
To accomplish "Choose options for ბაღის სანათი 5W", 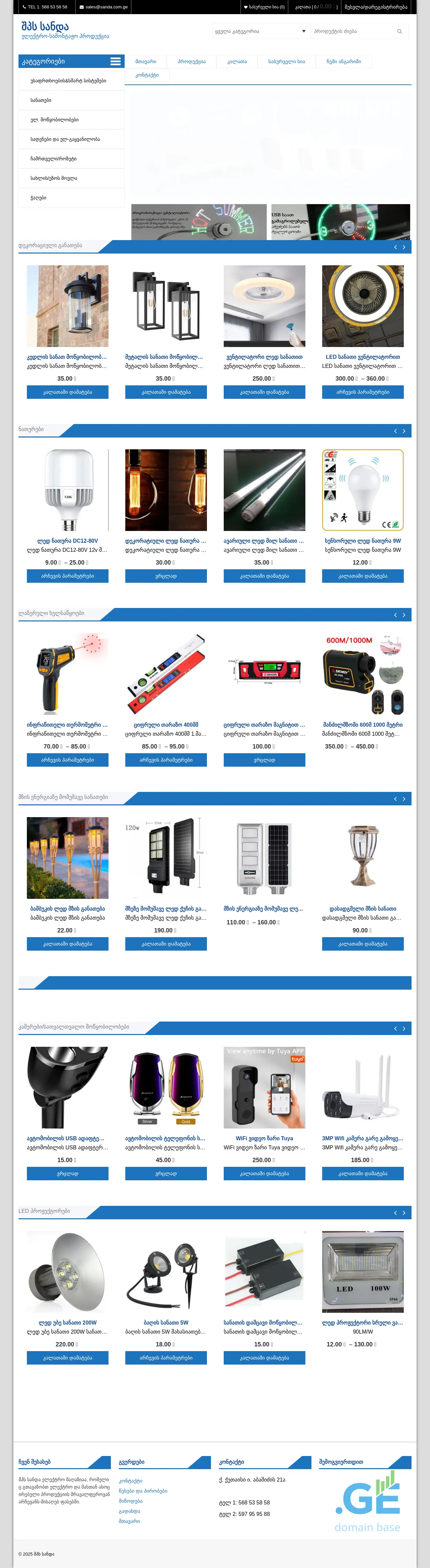I will pyautogui.click(x=165, y=1357).
